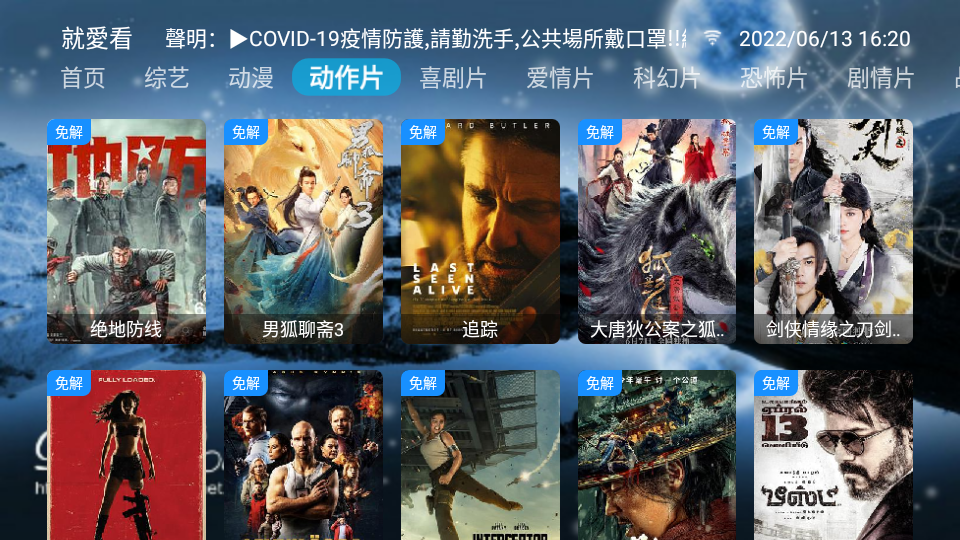This screenshot has height=540, width=960.
Task: Open the 动漫 tab
Action: tap(250, 78)
